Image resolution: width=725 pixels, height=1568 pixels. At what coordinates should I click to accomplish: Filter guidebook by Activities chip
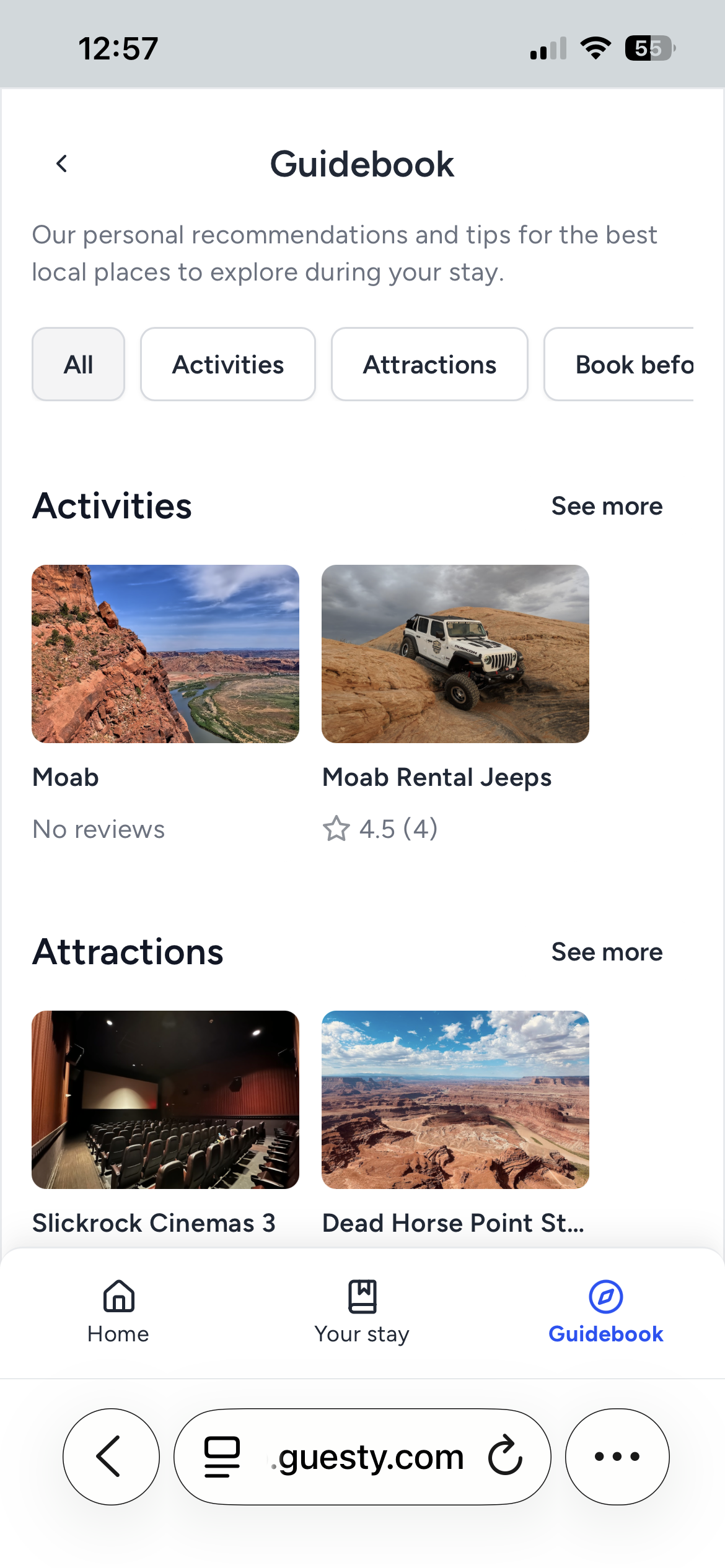227,365
